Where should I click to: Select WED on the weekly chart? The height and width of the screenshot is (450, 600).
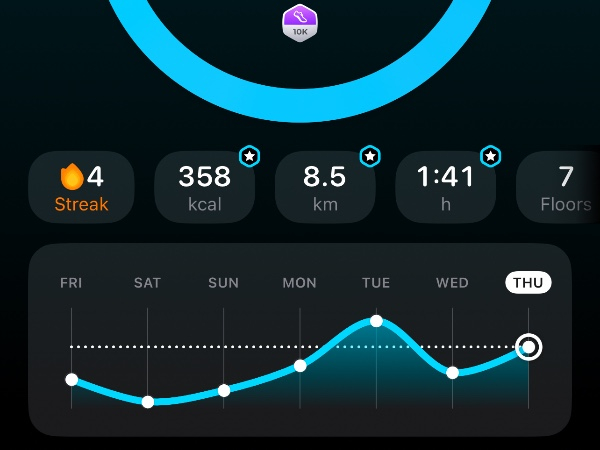[x=452, y=283]
